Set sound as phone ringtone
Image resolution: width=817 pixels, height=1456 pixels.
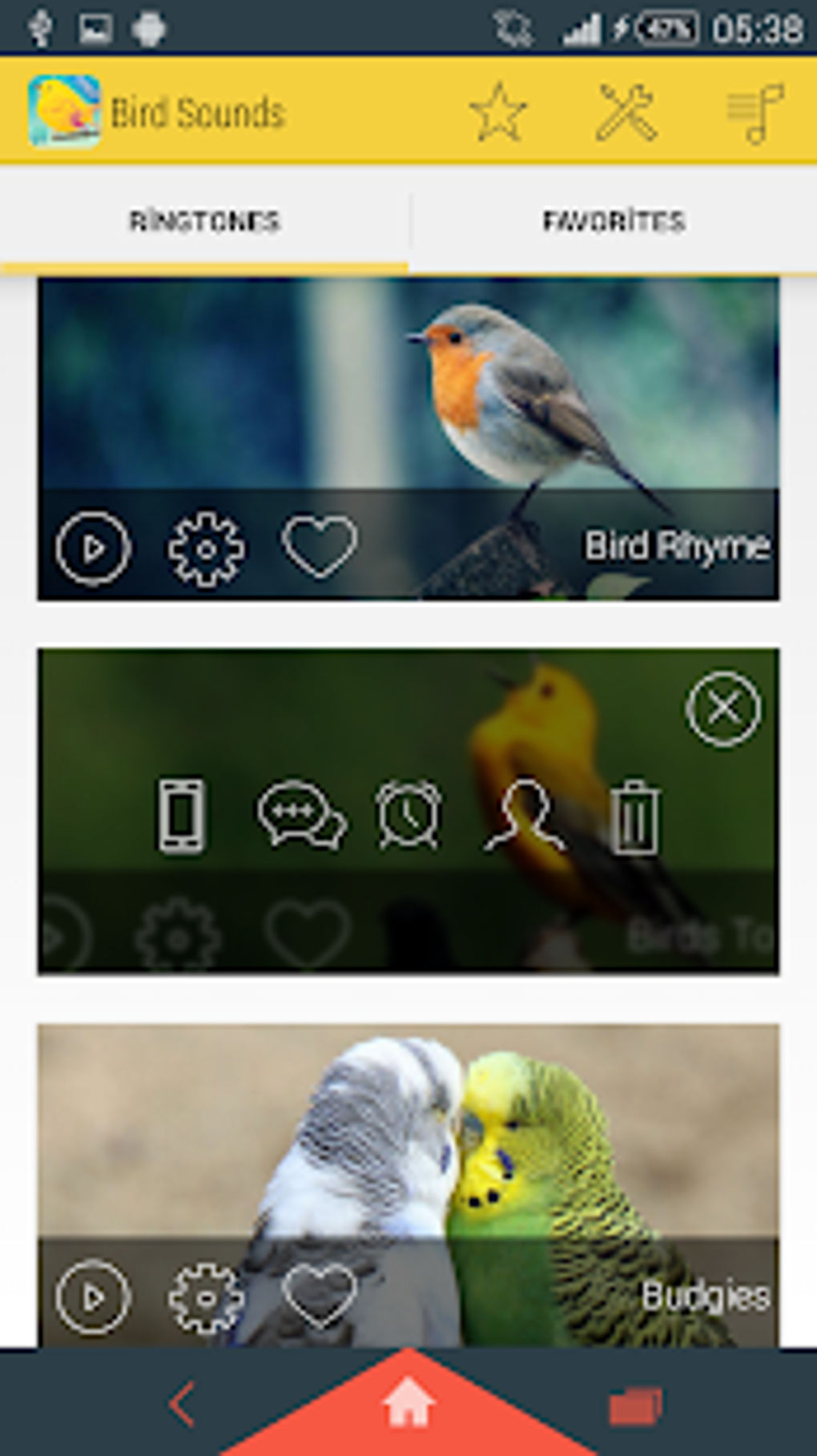[181, 815]
